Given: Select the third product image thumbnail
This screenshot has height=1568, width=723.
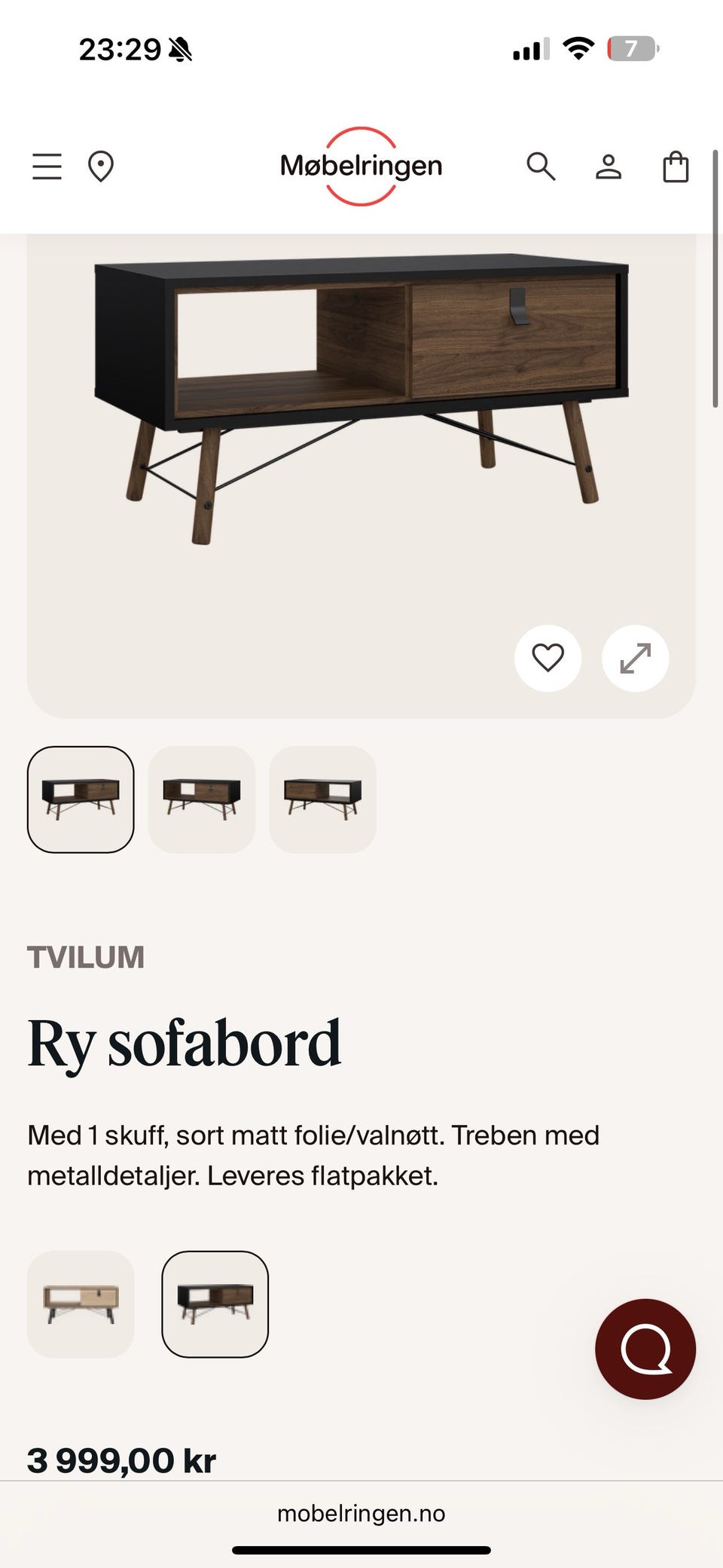Looking at the screenshot, I should [x=322, y=799].
